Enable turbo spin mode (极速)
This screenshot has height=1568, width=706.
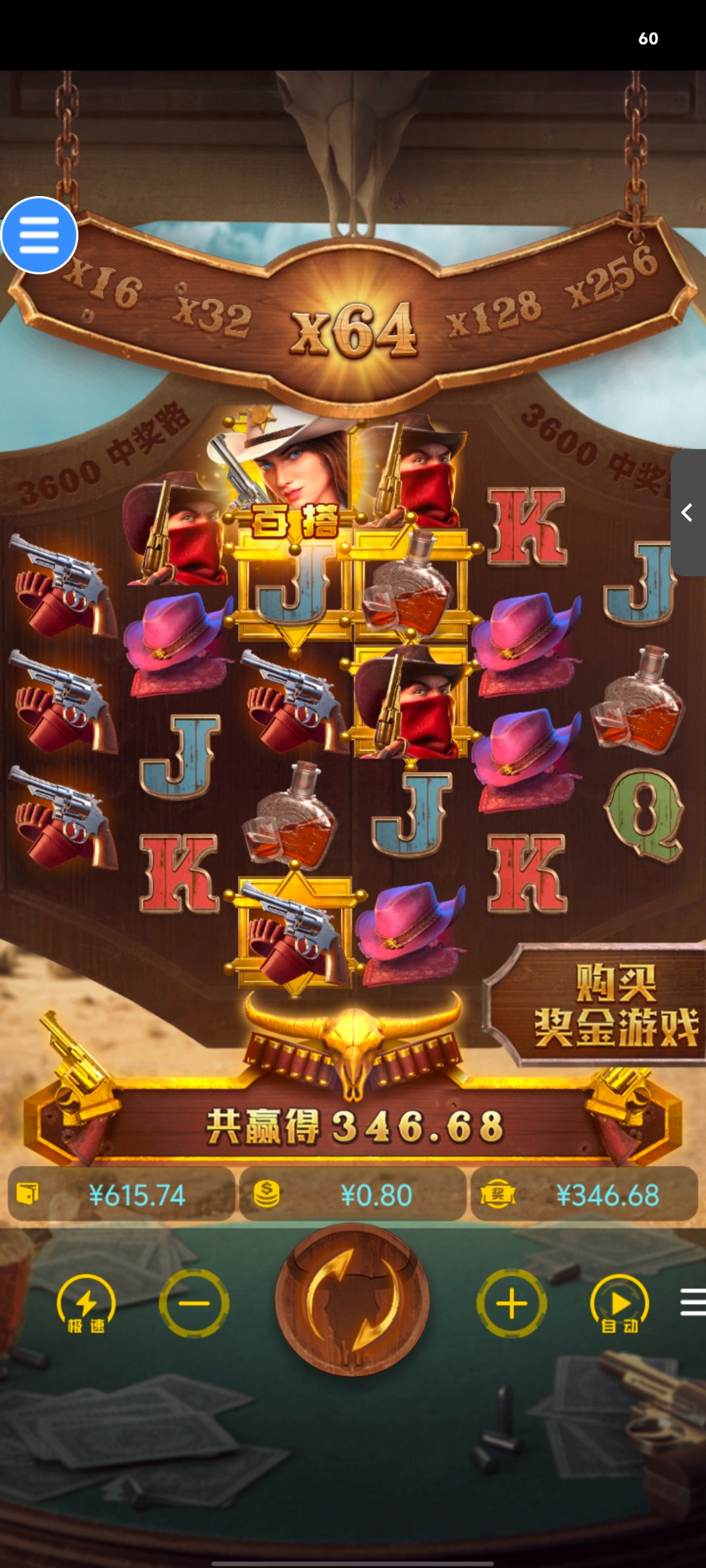click(86, 1303)
